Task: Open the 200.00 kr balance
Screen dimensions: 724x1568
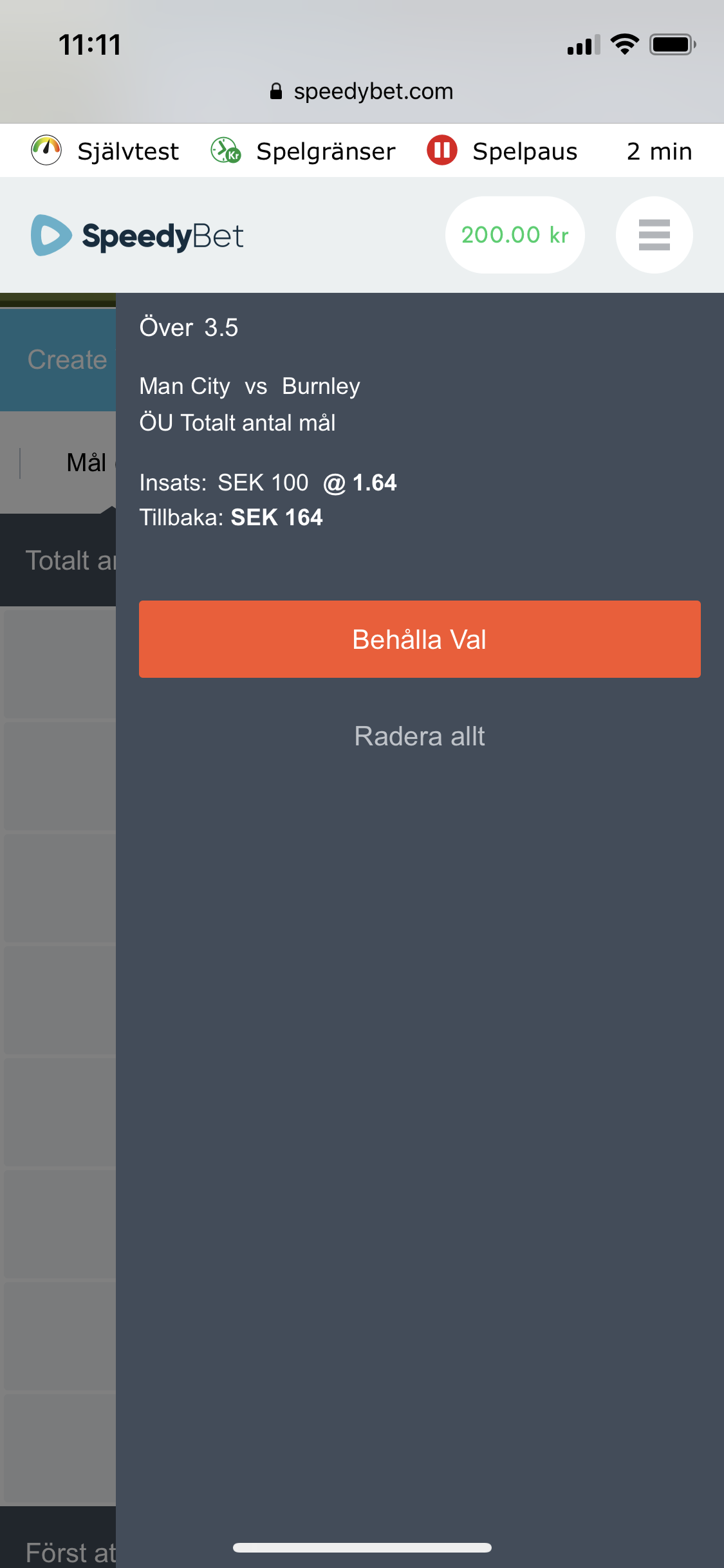Action: pos(515,235)
